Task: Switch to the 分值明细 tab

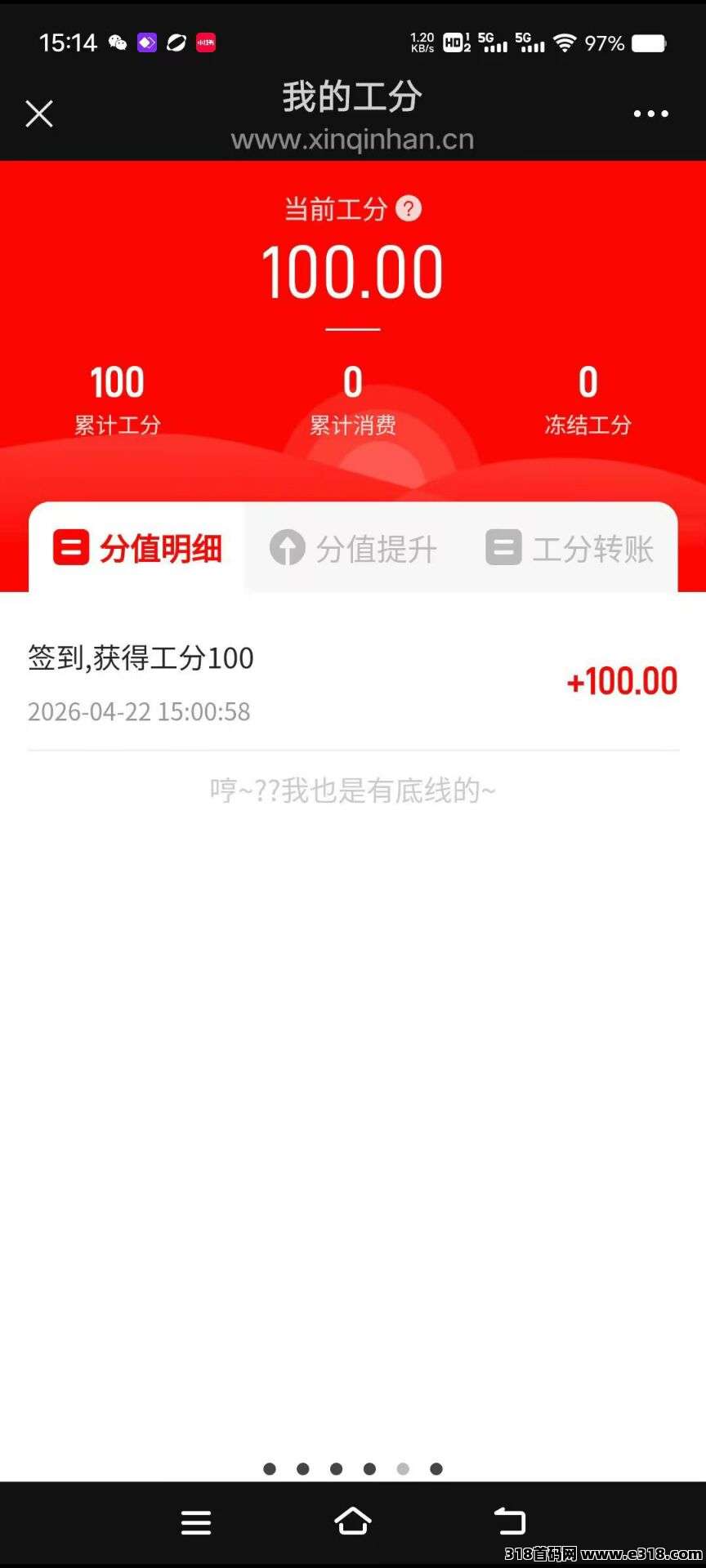Action: [138, 548]
